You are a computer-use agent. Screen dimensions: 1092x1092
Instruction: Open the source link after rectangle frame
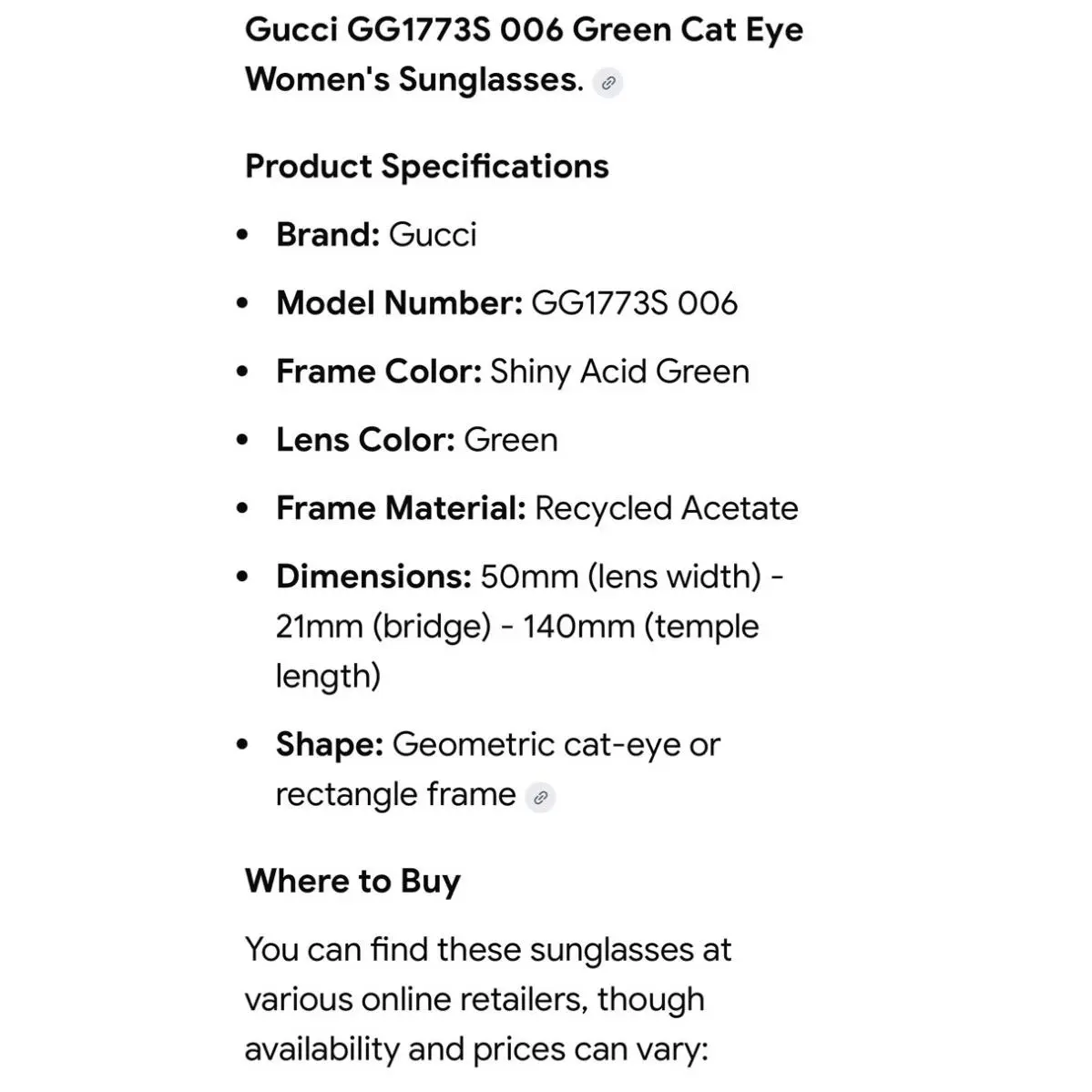[540, 798]
